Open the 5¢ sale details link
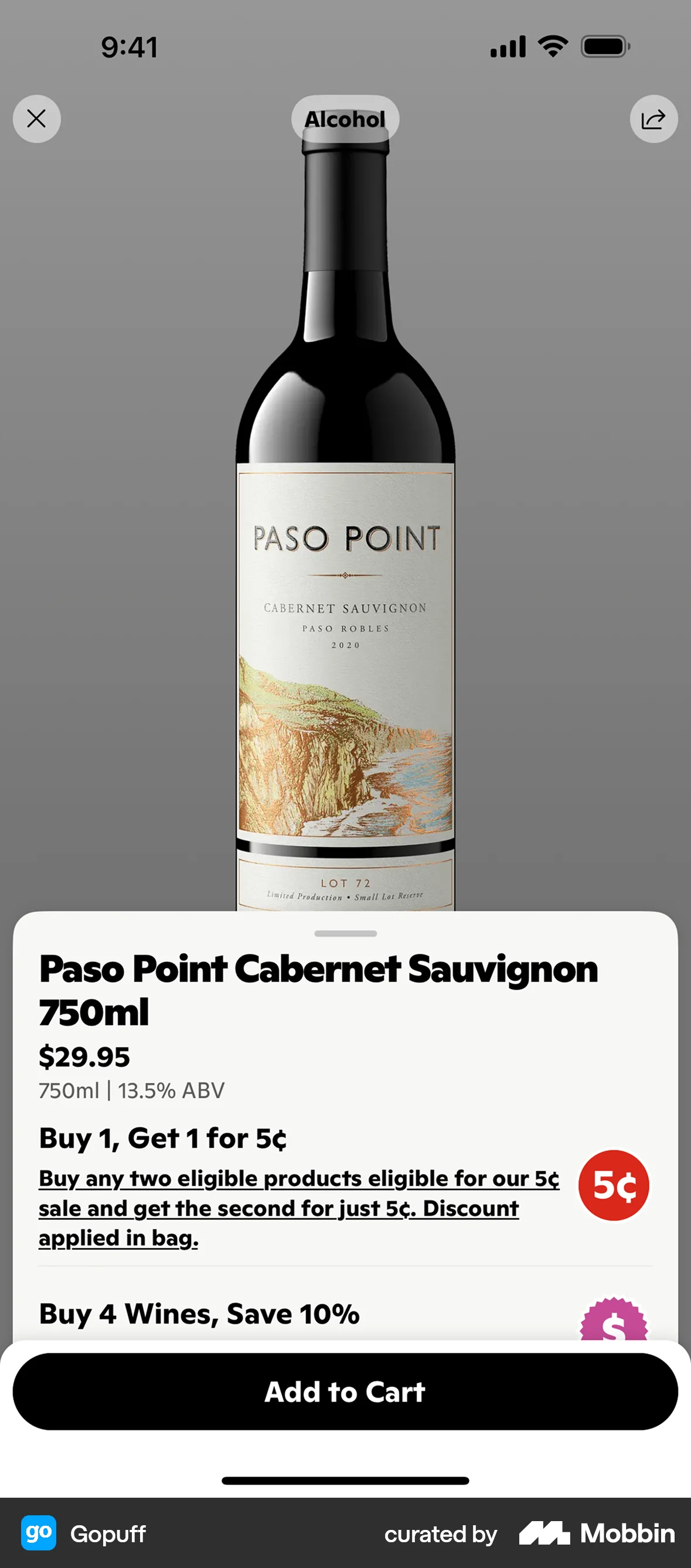691x1568 pixels. 298,1208
